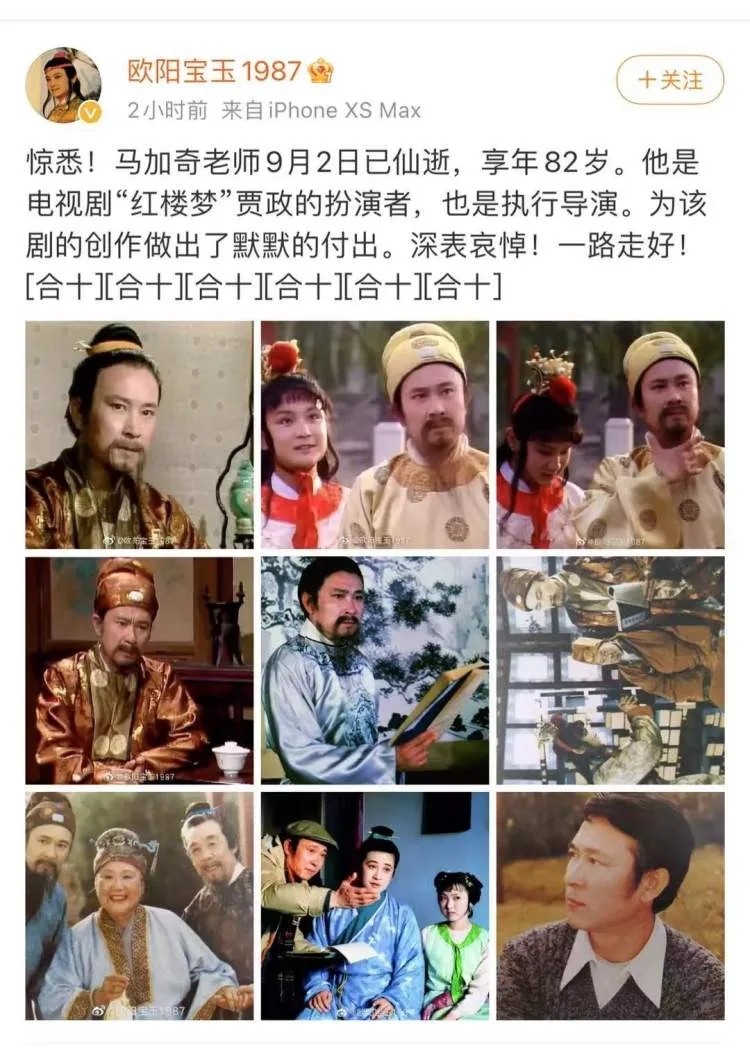Open the rotated photo in the grid
Screen dimensions: 750x1051
pos(610,670)
